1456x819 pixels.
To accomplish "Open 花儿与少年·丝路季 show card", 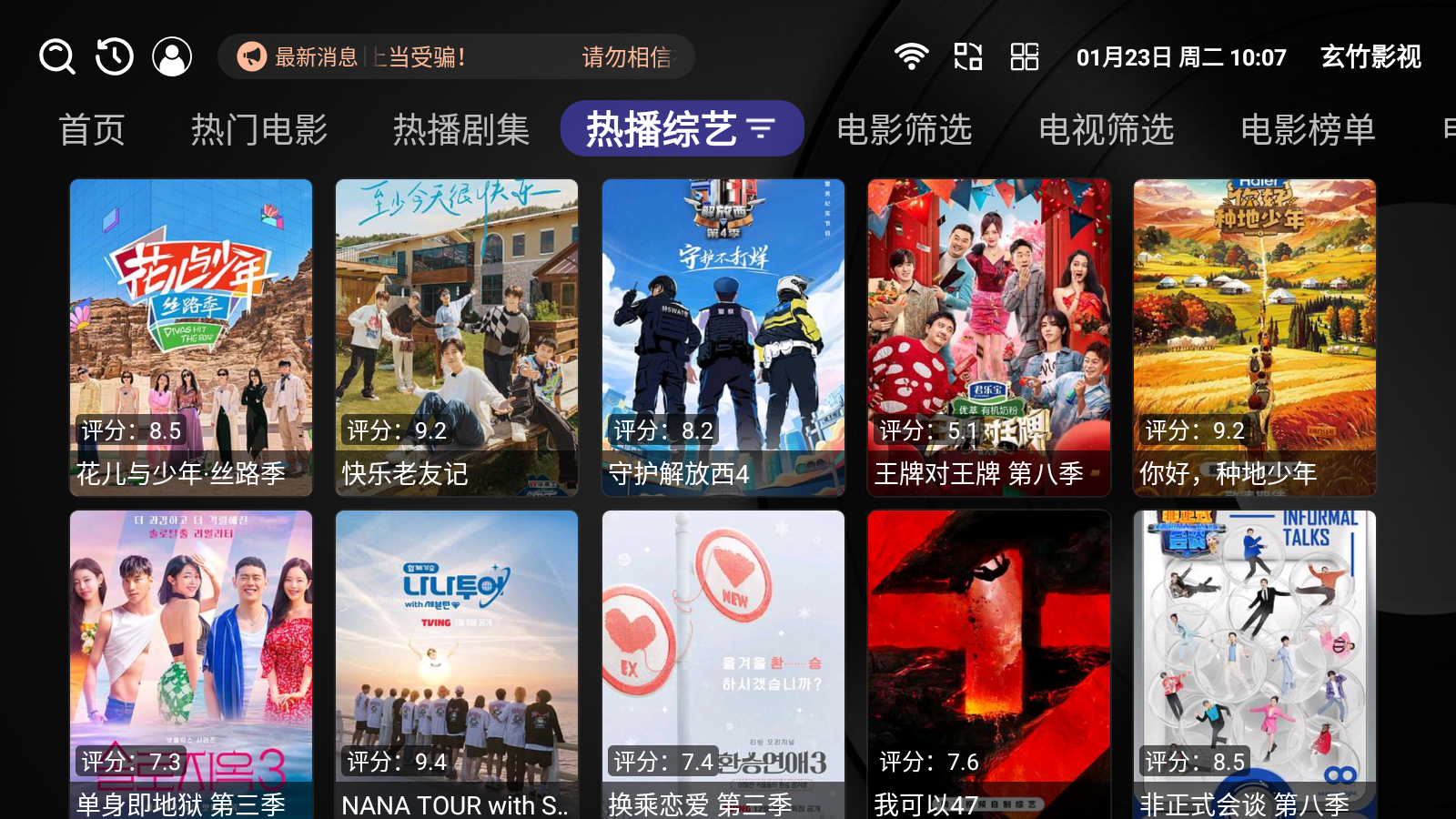I will point(191,337).
